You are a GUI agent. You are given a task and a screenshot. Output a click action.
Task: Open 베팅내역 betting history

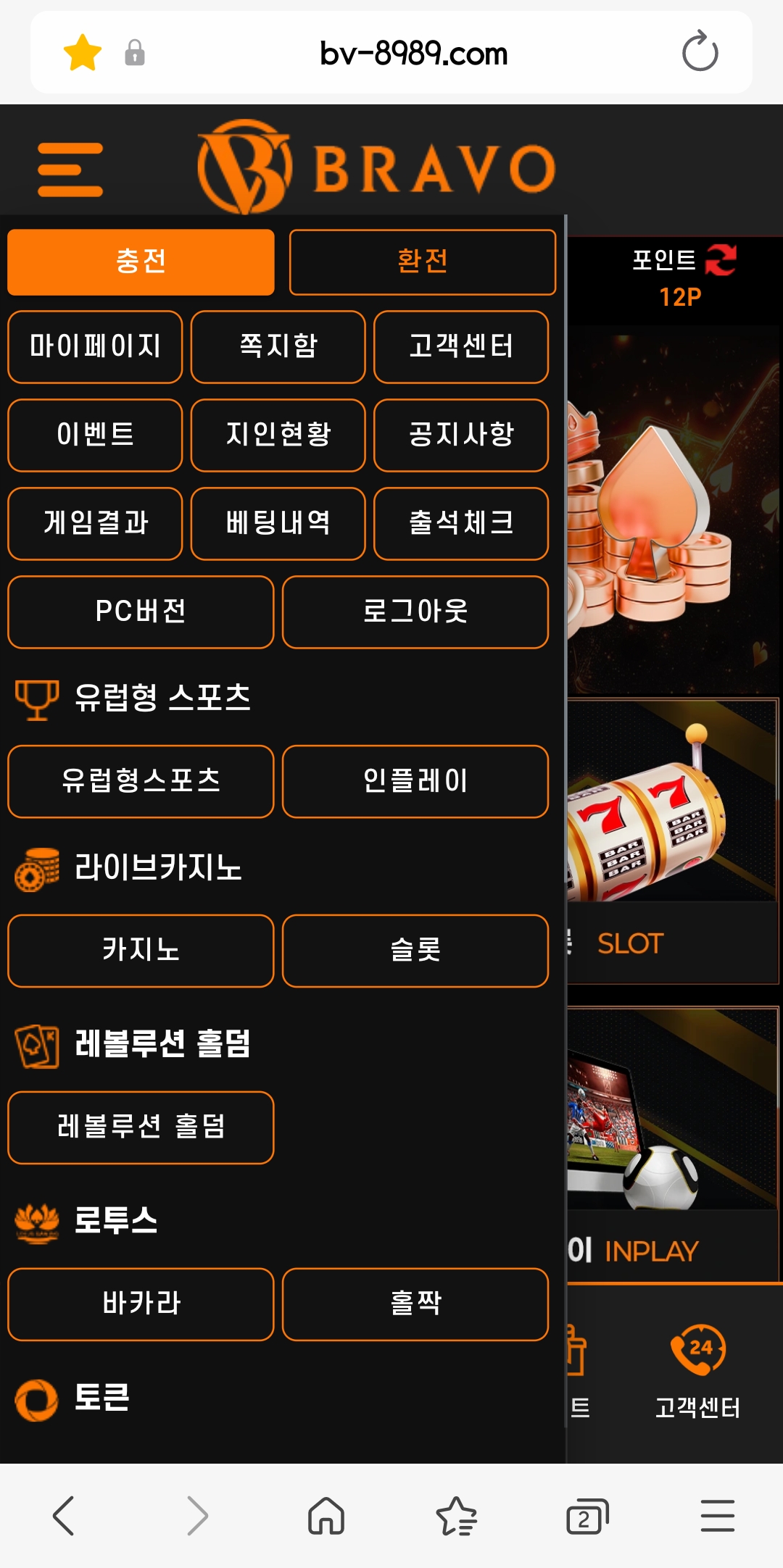click(x=278, y=523)
